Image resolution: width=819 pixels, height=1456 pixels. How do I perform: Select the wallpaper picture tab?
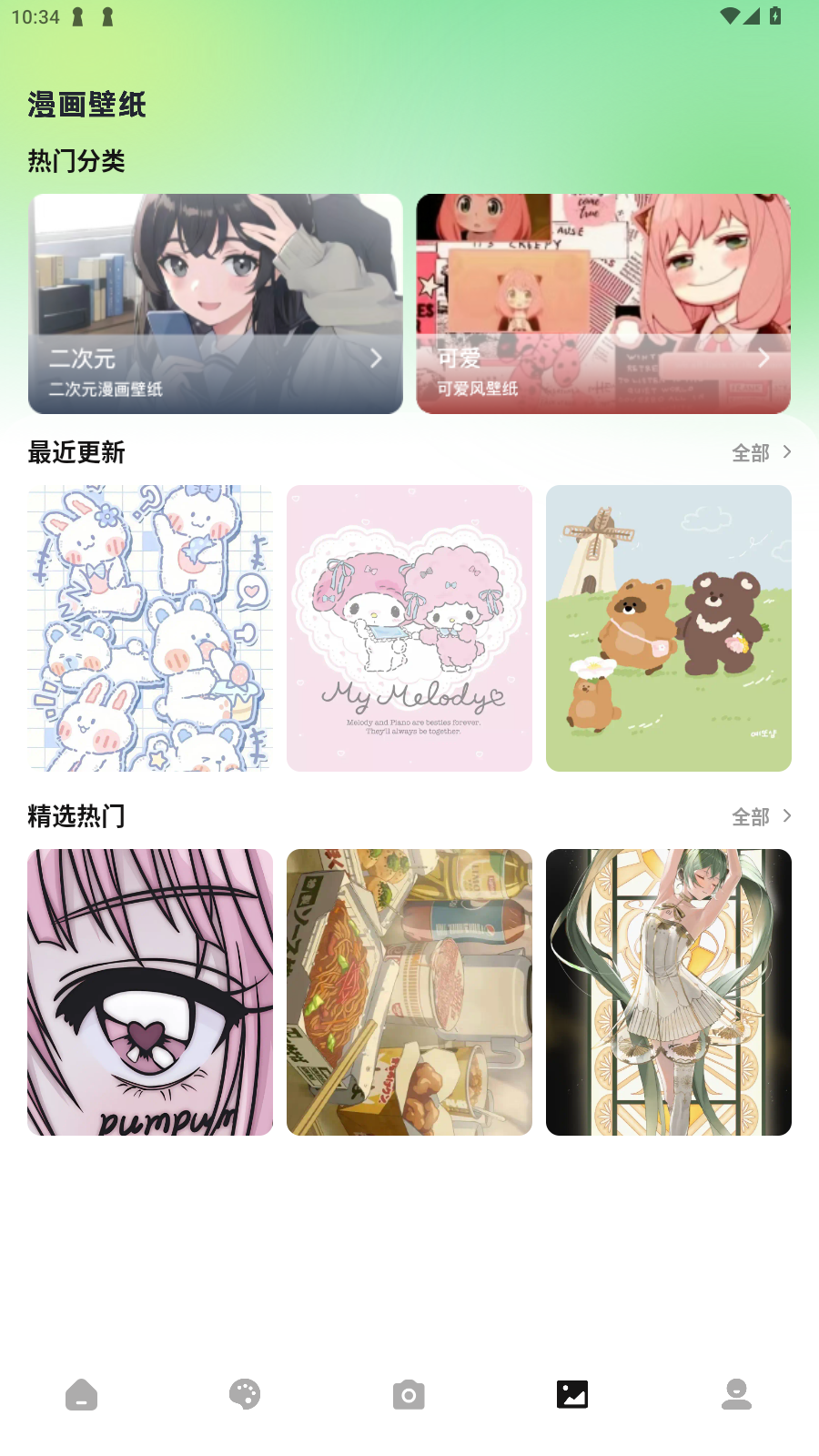572,1394
